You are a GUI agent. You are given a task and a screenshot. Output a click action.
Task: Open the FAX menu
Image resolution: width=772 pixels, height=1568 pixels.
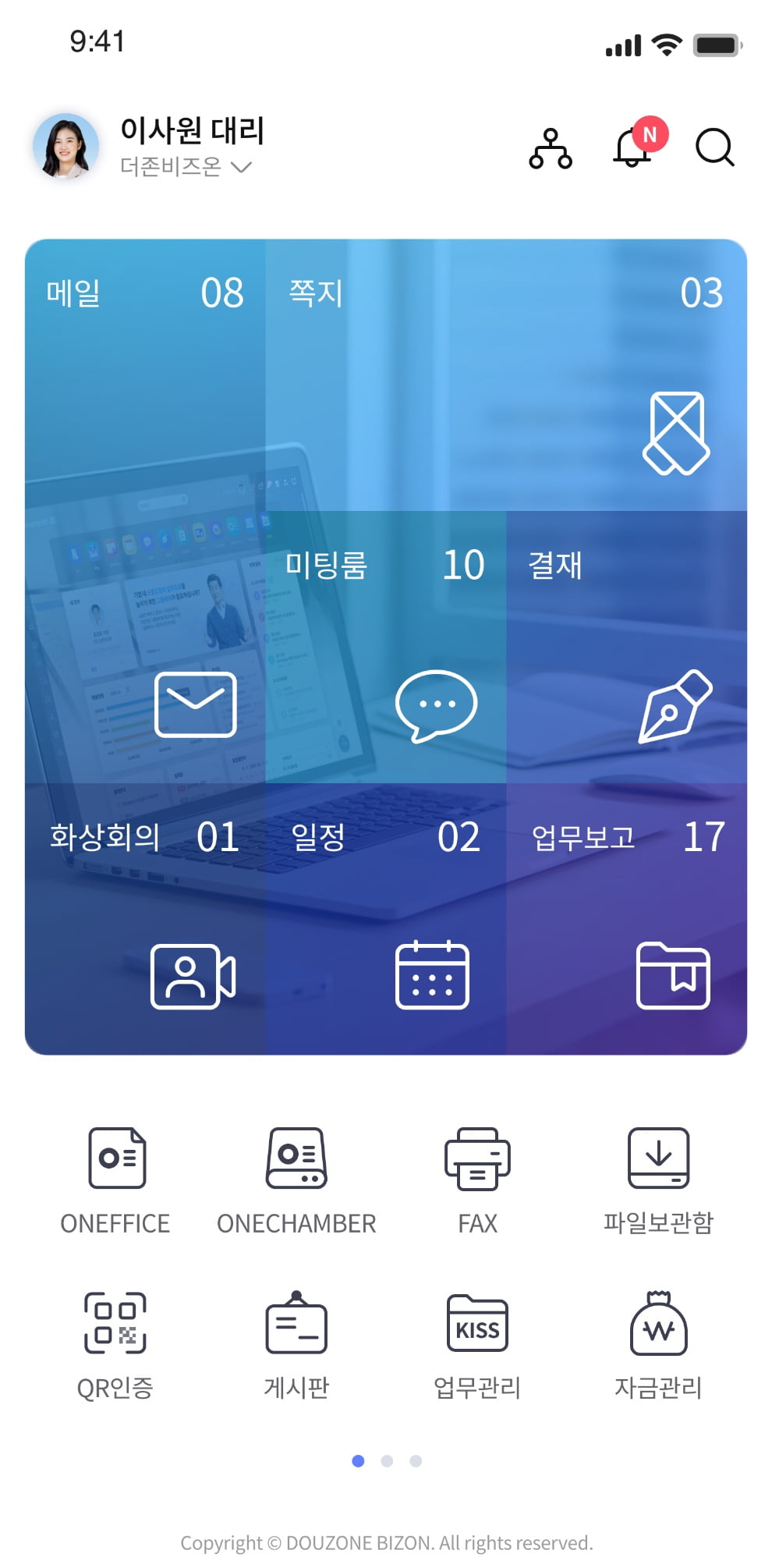coord(477,1179)
